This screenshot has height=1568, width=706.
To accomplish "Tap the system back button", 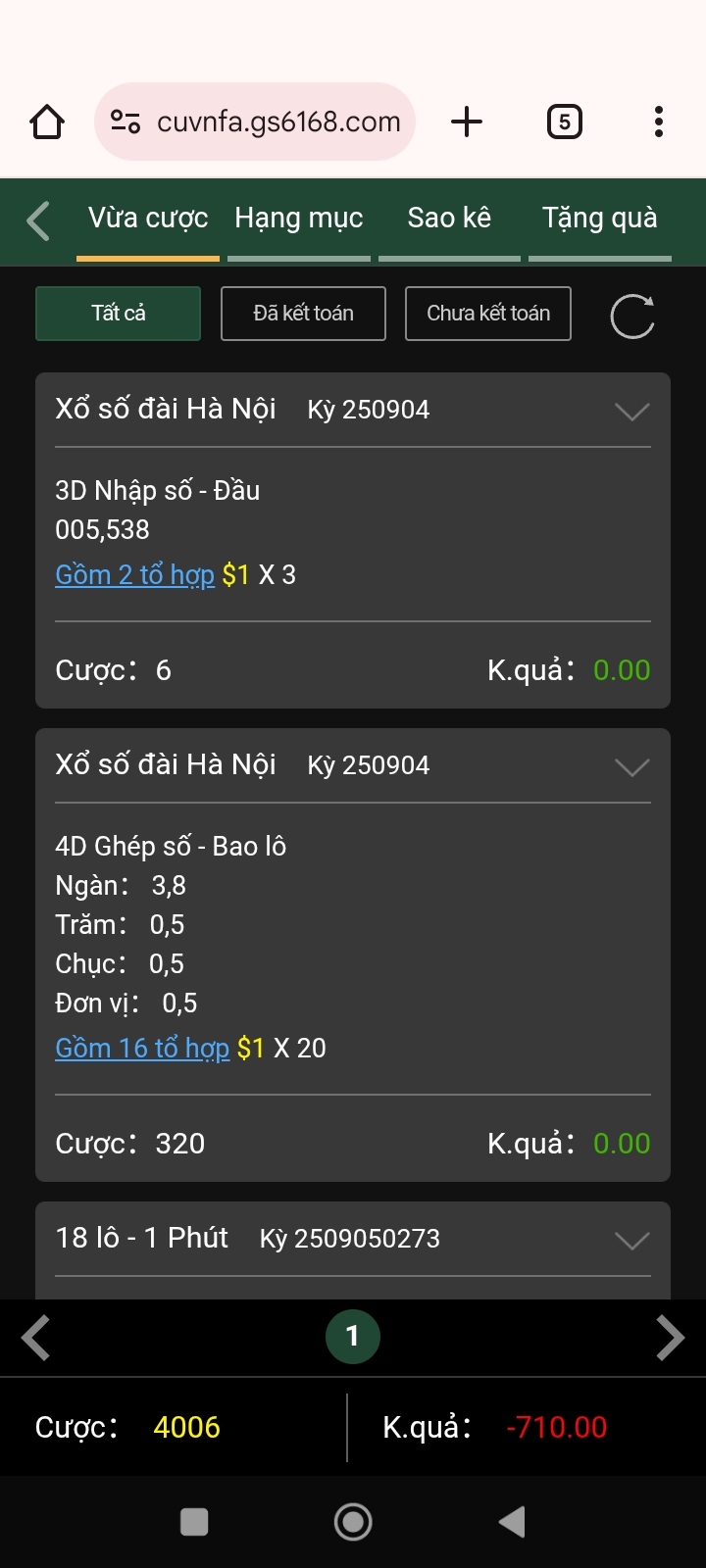I will coord(512,1522).
